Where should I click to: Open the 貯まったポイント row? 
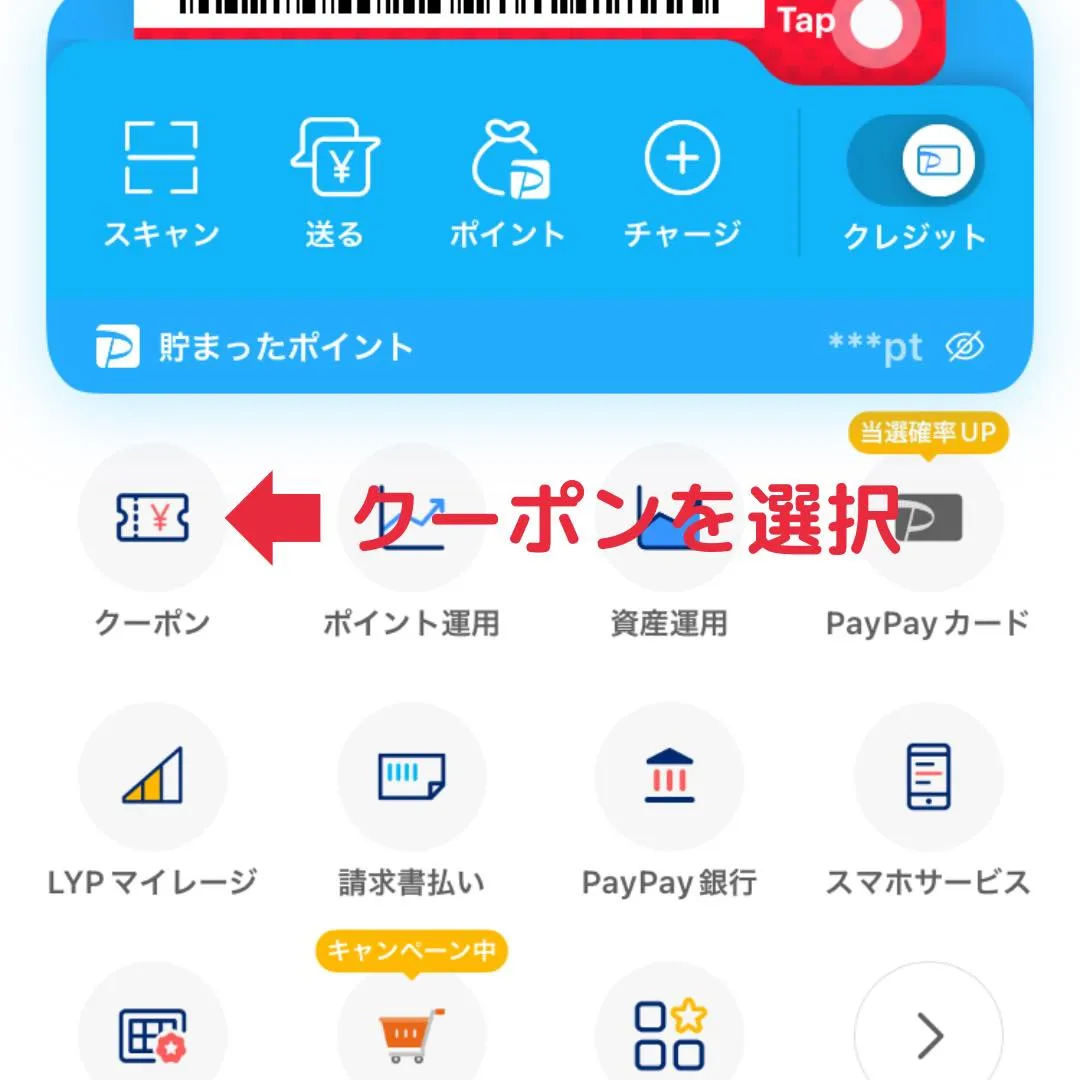[285, 347]
